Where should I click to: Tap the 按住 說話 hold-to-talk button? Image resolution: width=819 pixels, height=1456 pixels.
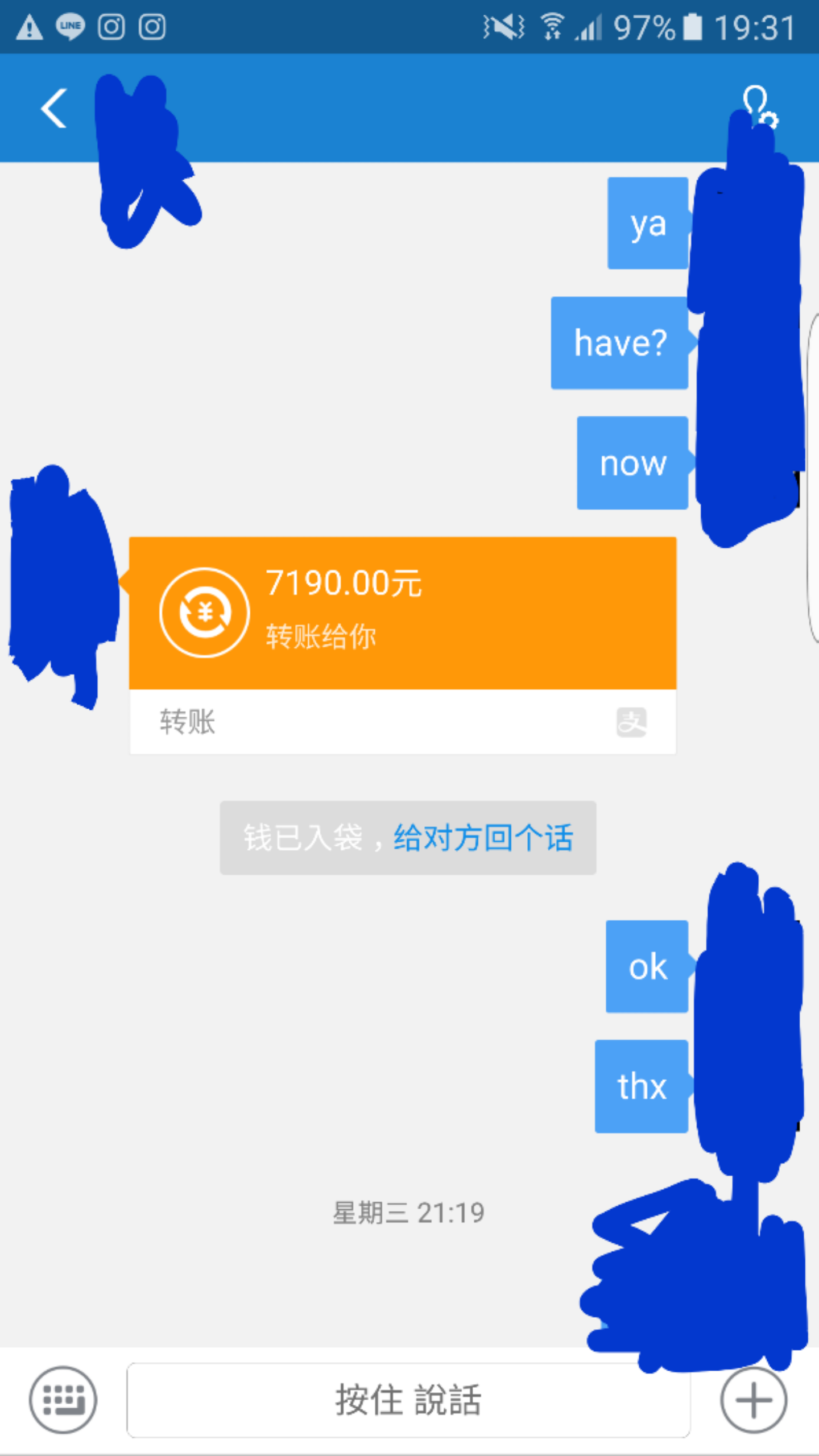coord(408,1400)
